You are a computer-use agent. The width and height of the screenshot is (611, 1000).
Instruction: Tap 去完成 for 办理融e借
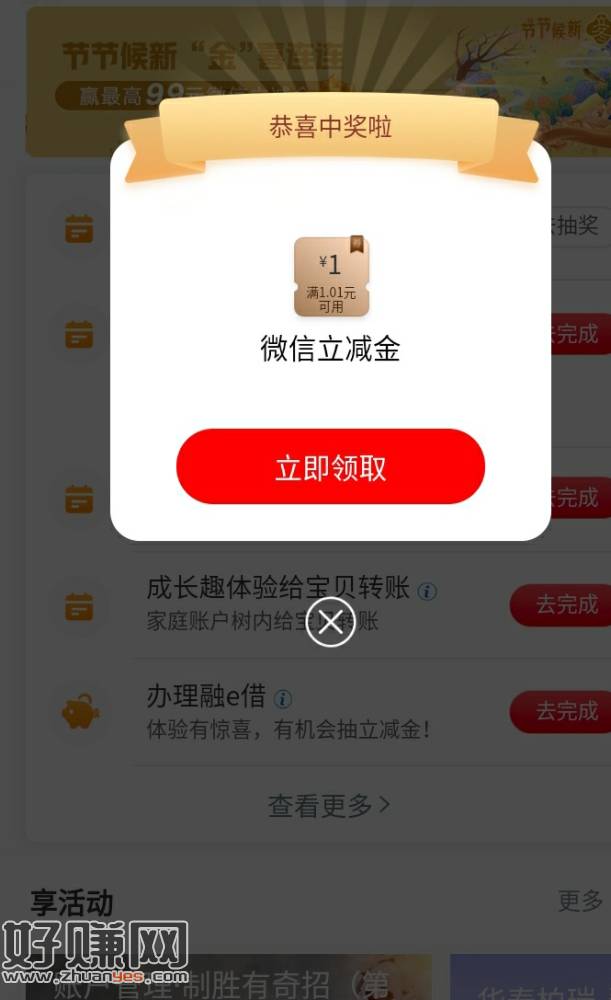pyautogui.click(x=565, y=711)
